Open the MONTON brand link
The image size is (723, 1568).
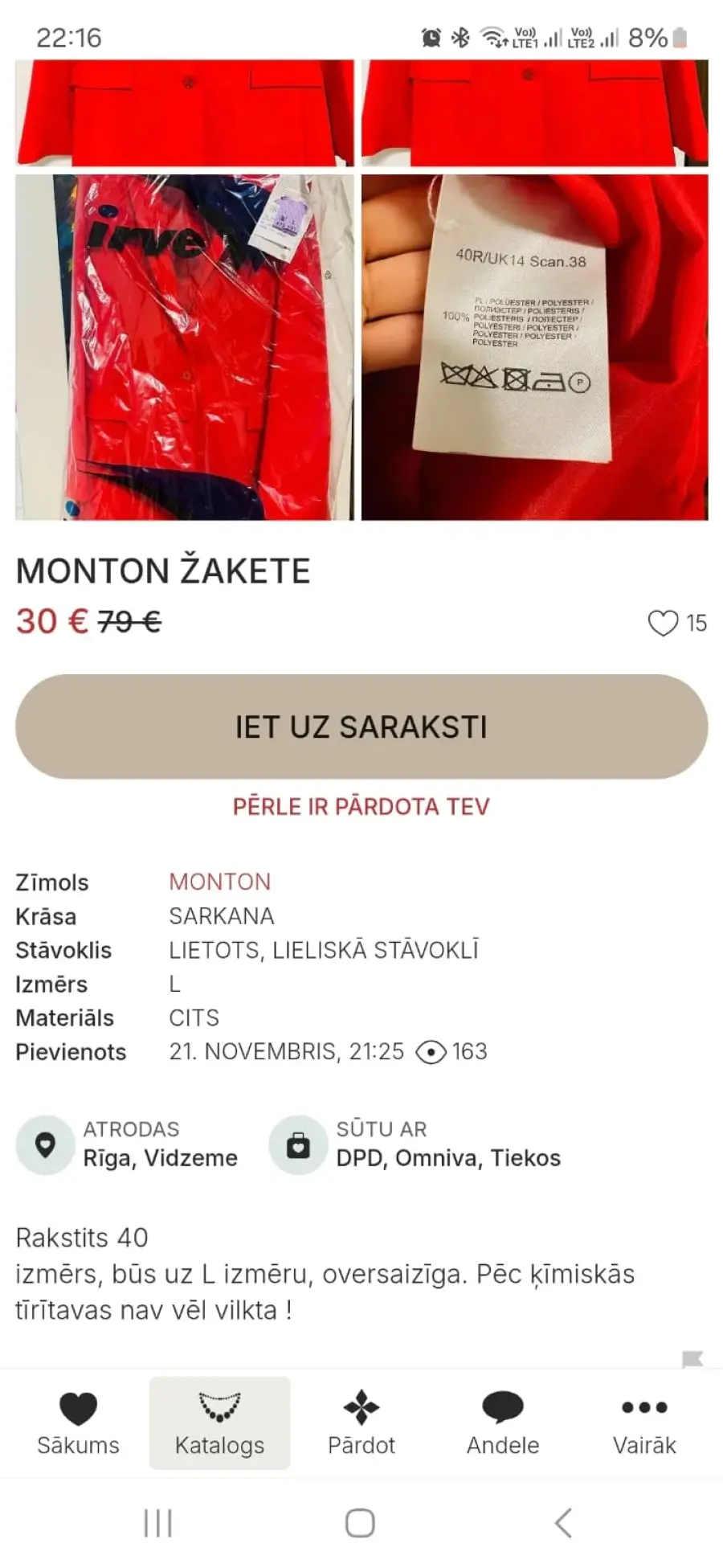pos(219,882)
